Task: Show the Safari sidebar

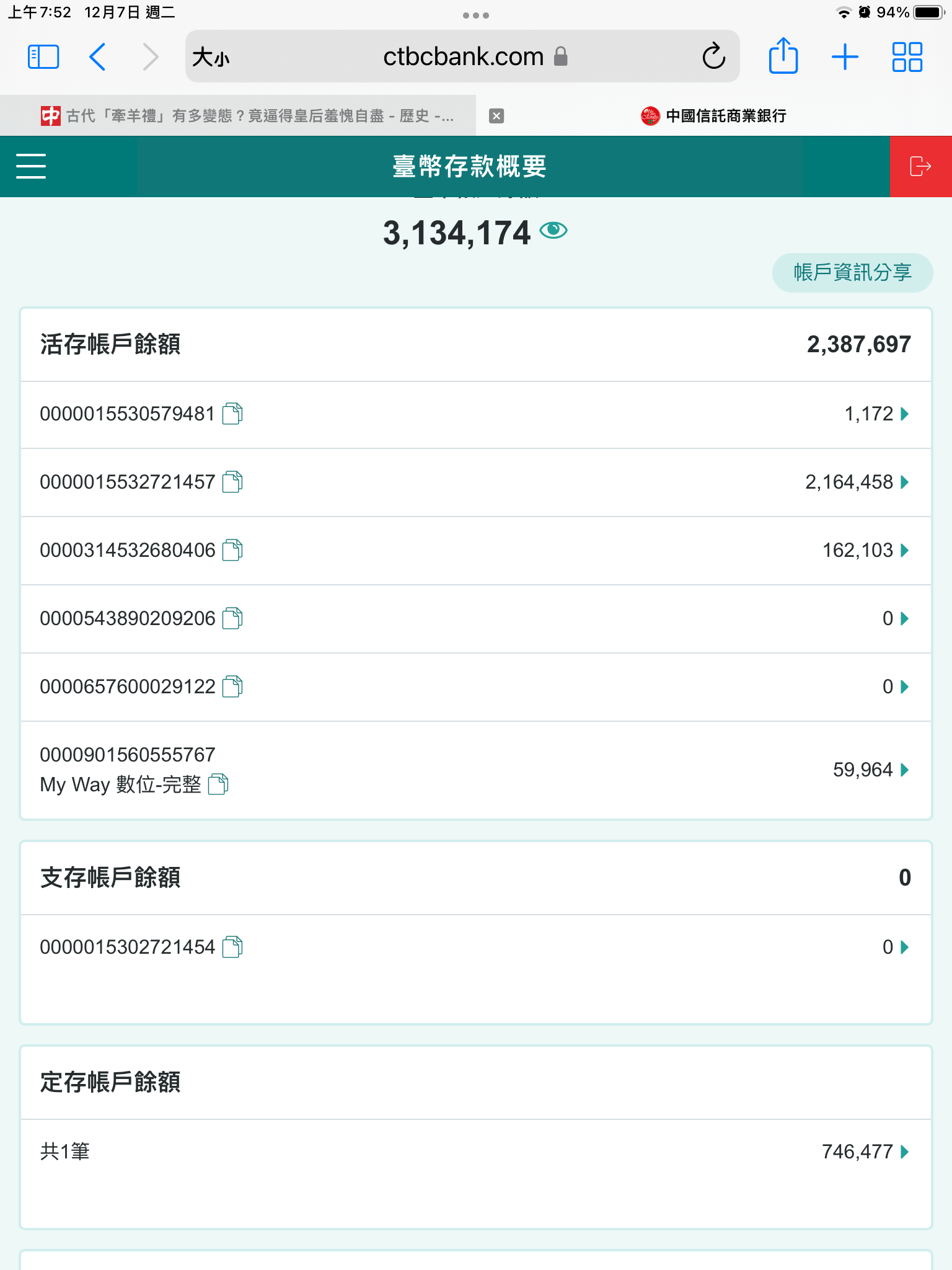Action: click(x=43, y=57)
